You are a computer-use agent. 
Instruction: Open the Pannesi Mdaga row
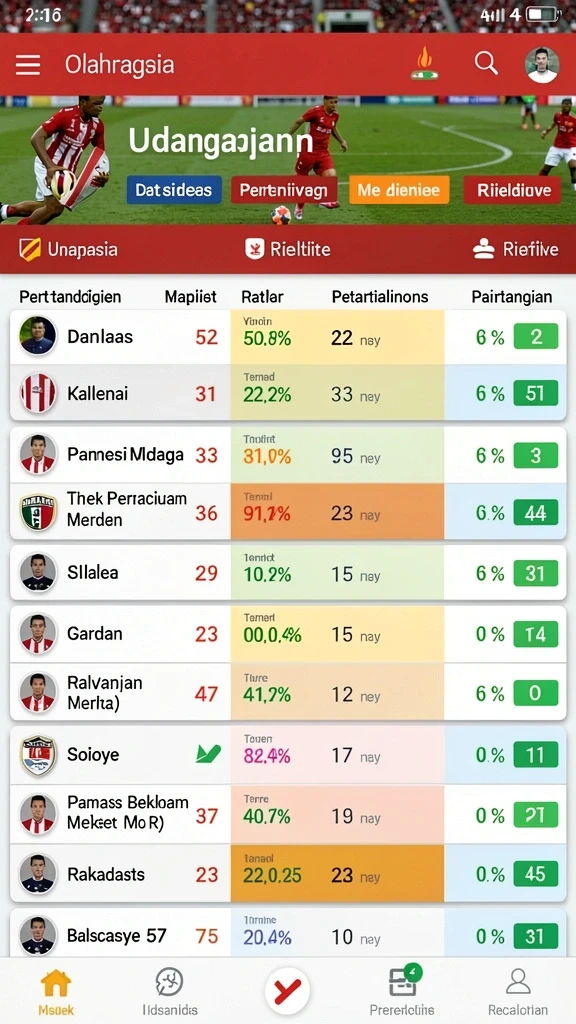click(288, 455)
